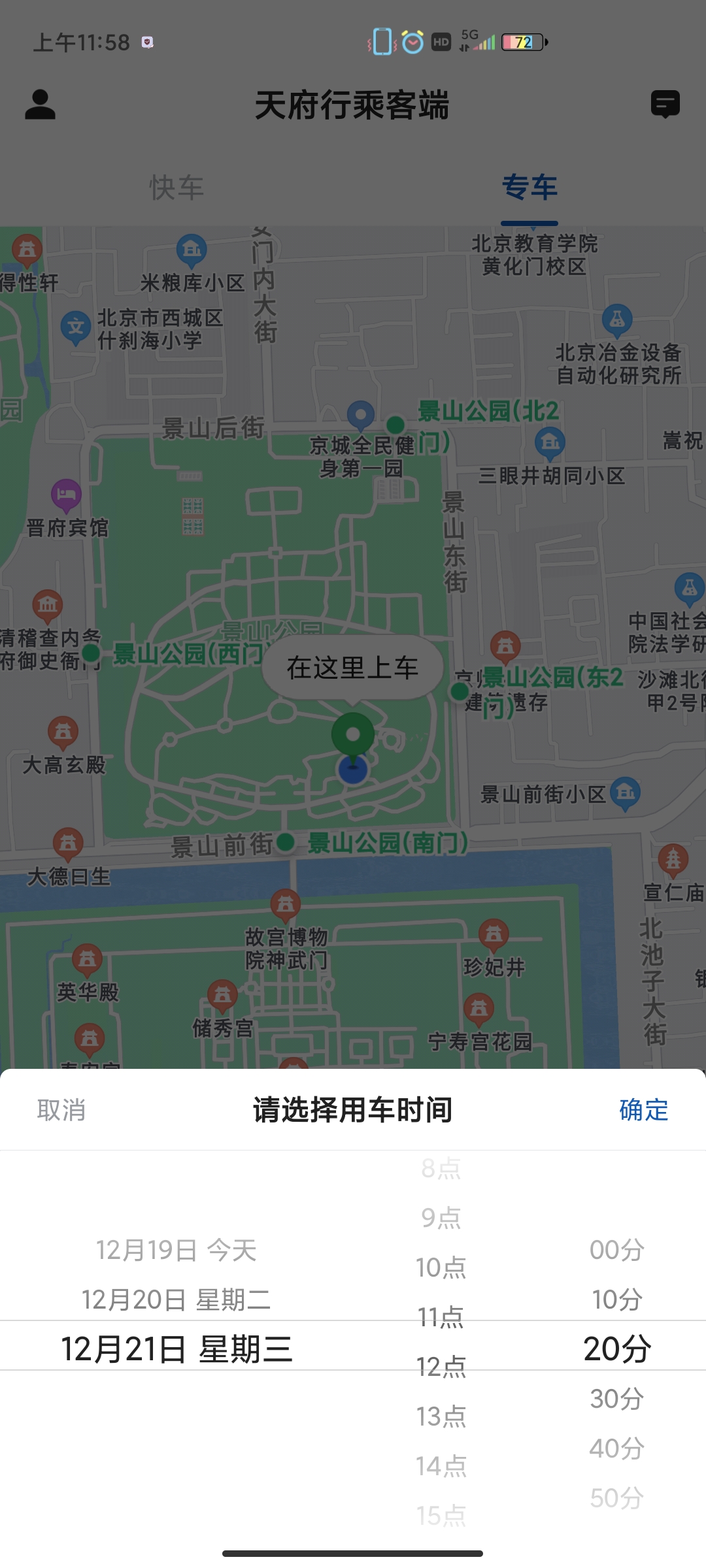
Task: Select 40分 in the minute column
Action: click(x=617, y=1448)
